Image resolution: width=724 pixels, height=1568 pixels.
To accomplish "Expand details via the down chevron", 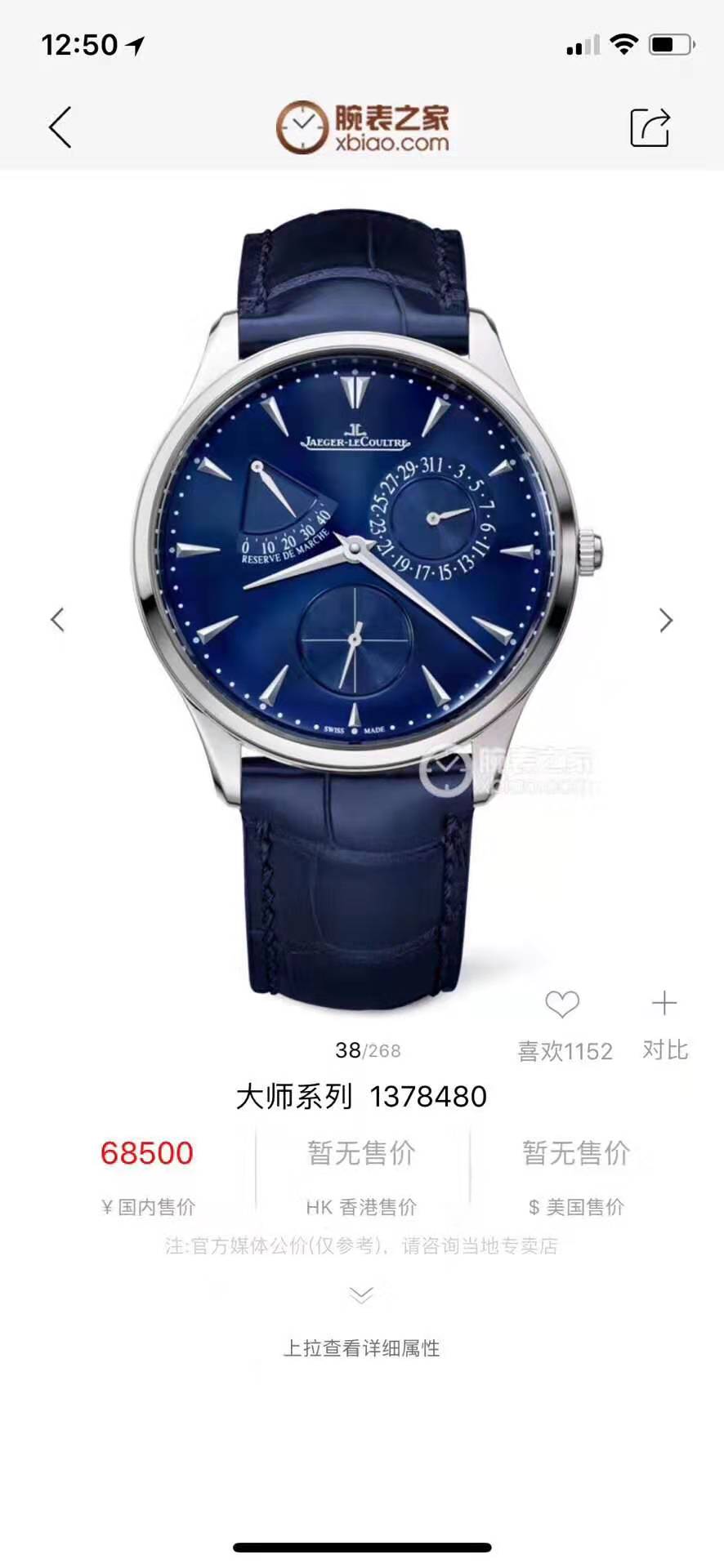I will click(361, 1295).
